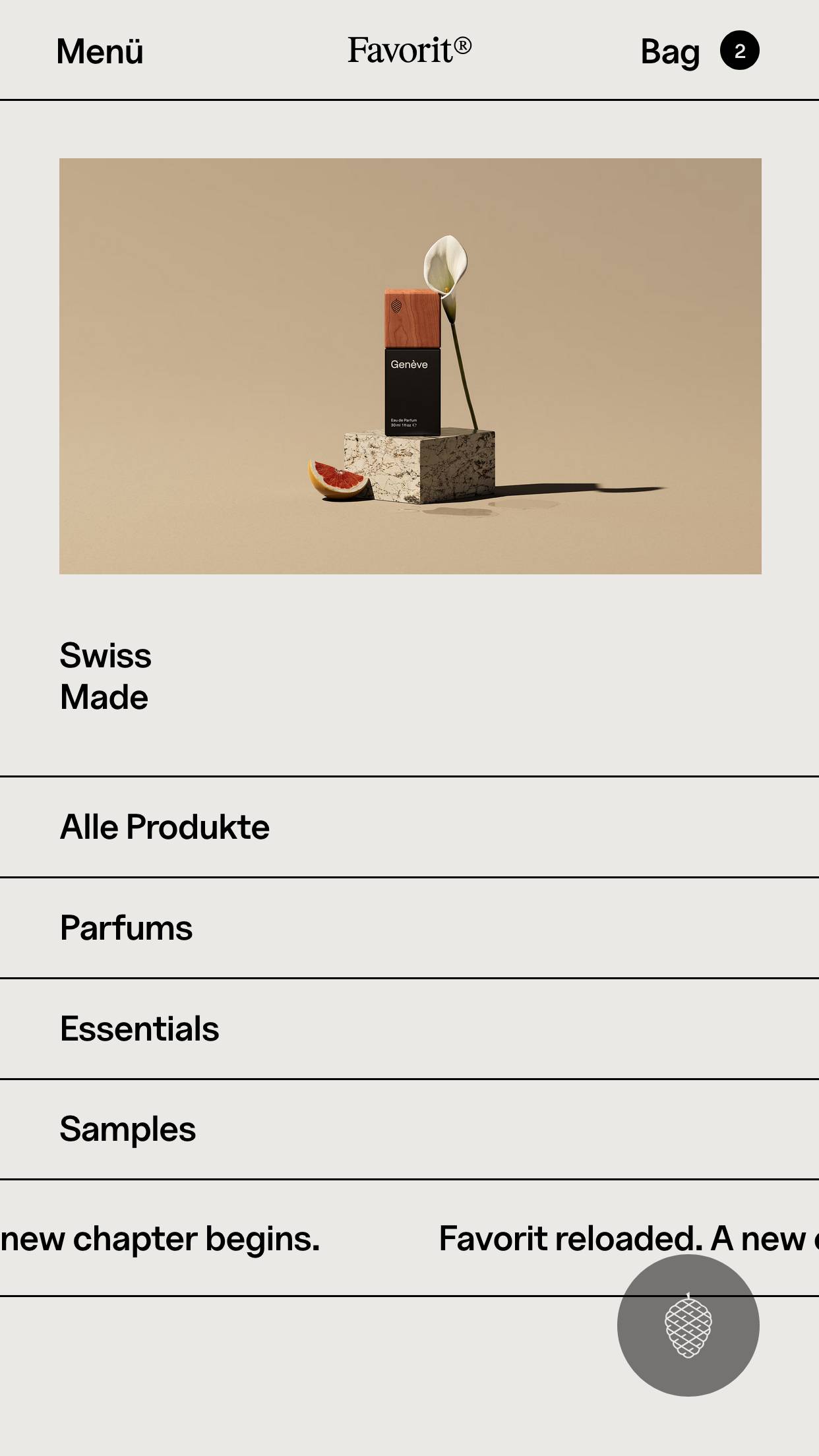The height and width of the screenshot is (1456, 819).
Task: Open Alle Produkte
Action: (165, 827)
